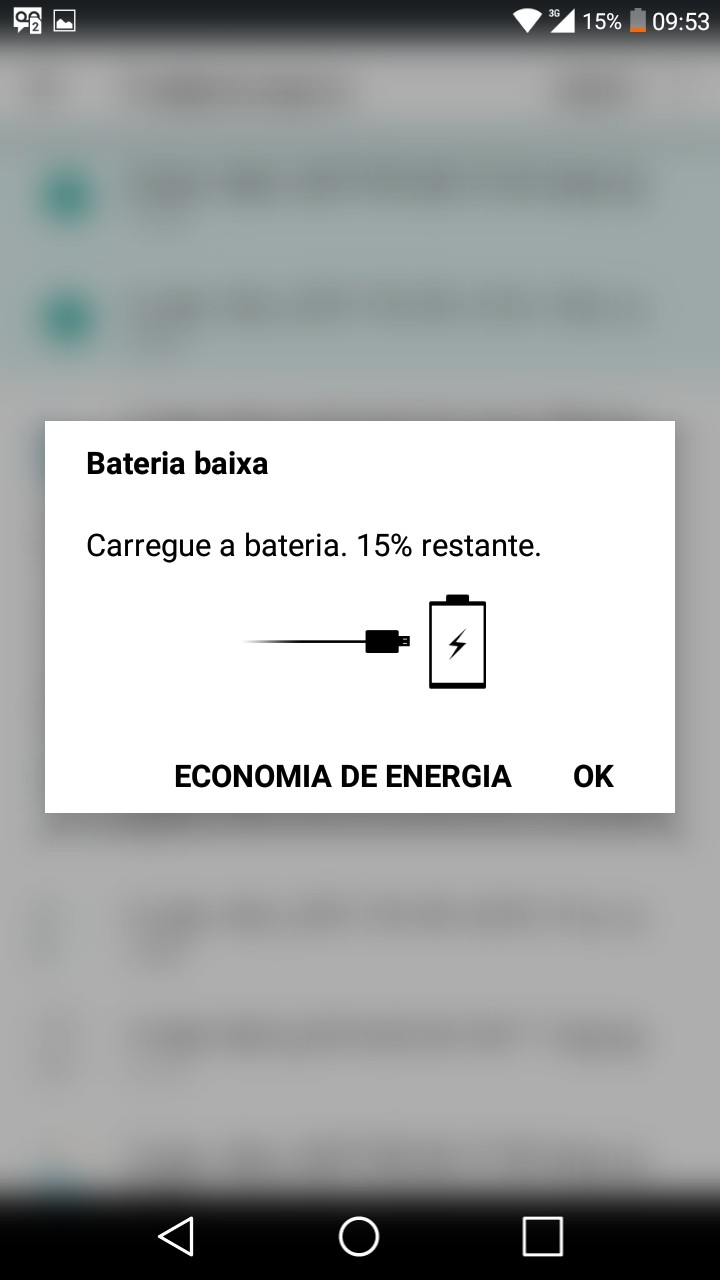Open Economia de Energia from the dialog
720x1280 pixels.
[x=343, y=776]
